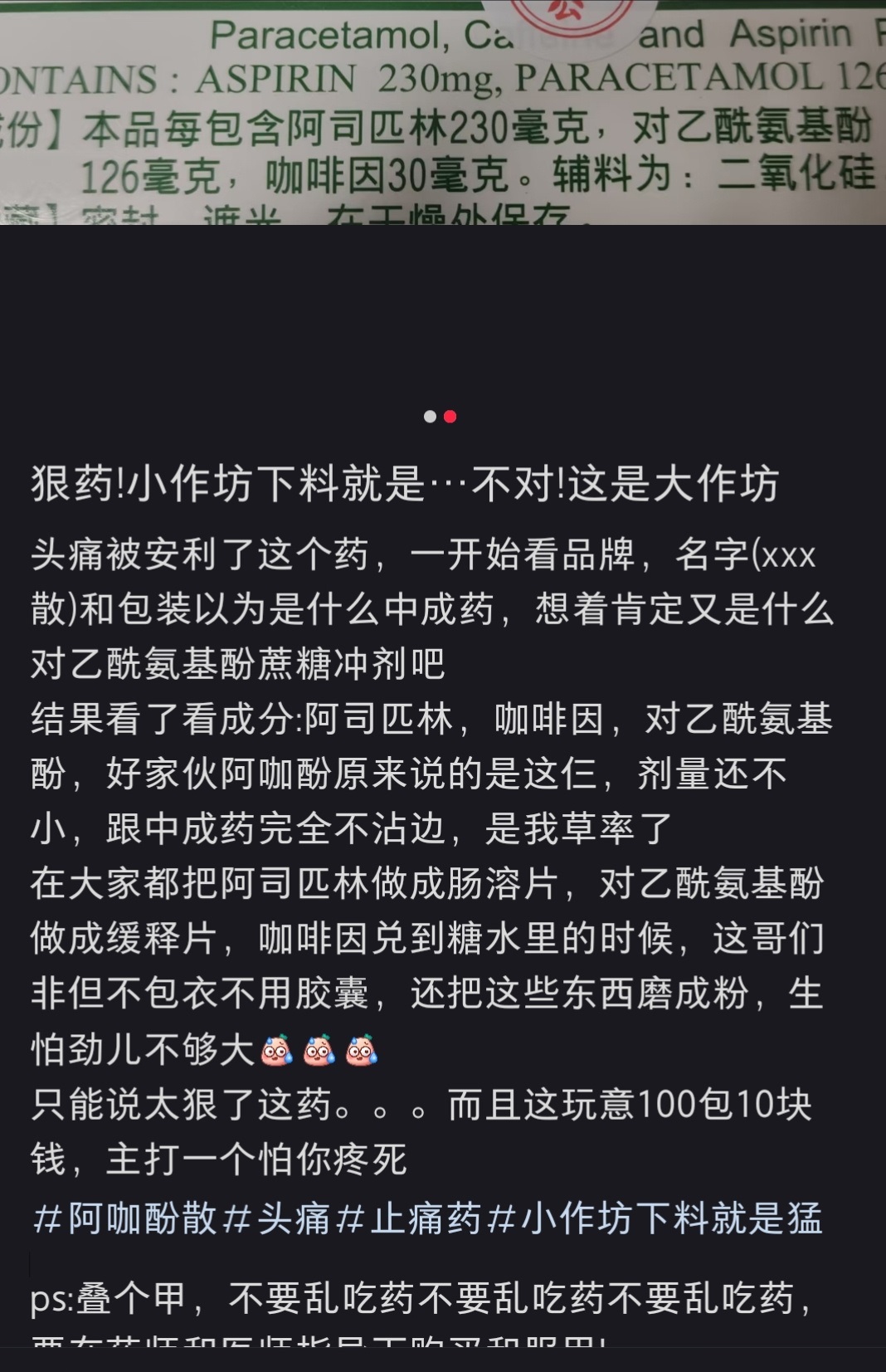Open the #小作坊下料就是猛 hashtag
Image resolution: width=886 pixels, height=1372 pixels.
655,1219
